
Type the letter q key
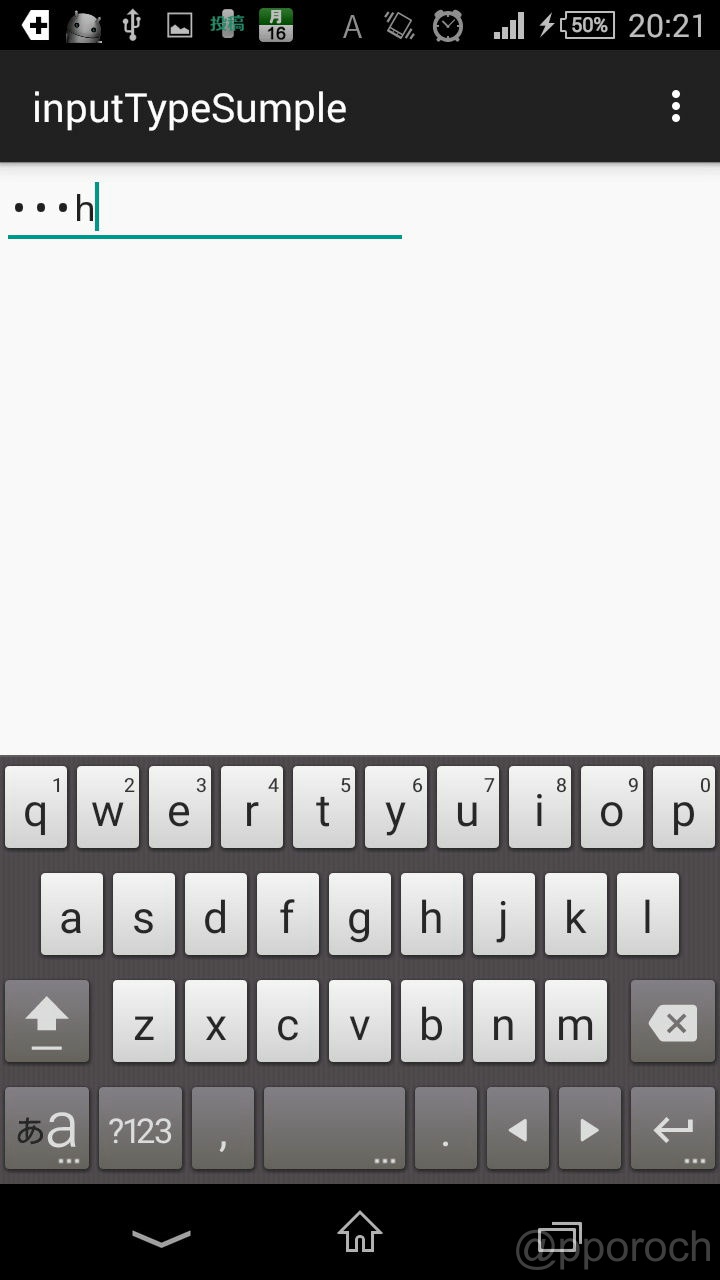coord(36,808)
